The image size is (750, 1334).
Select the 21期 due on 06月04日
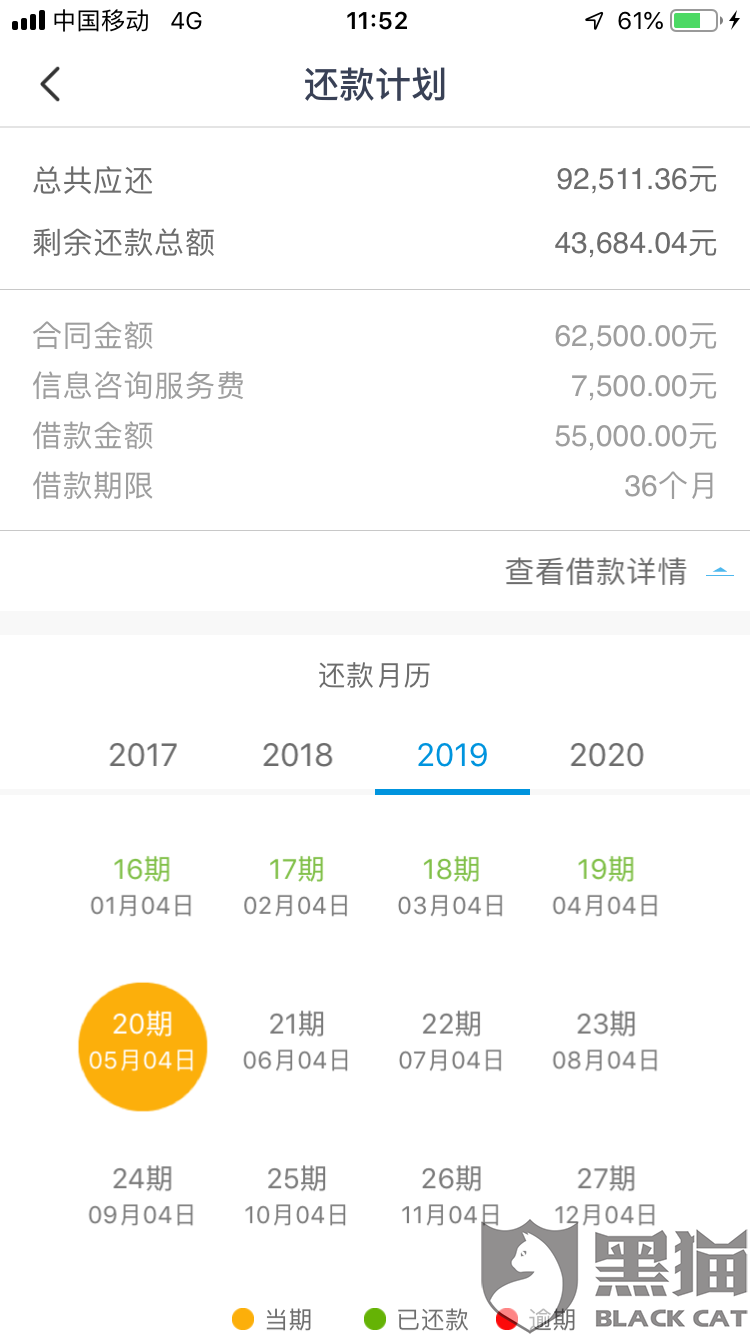tap(297, 1042)
